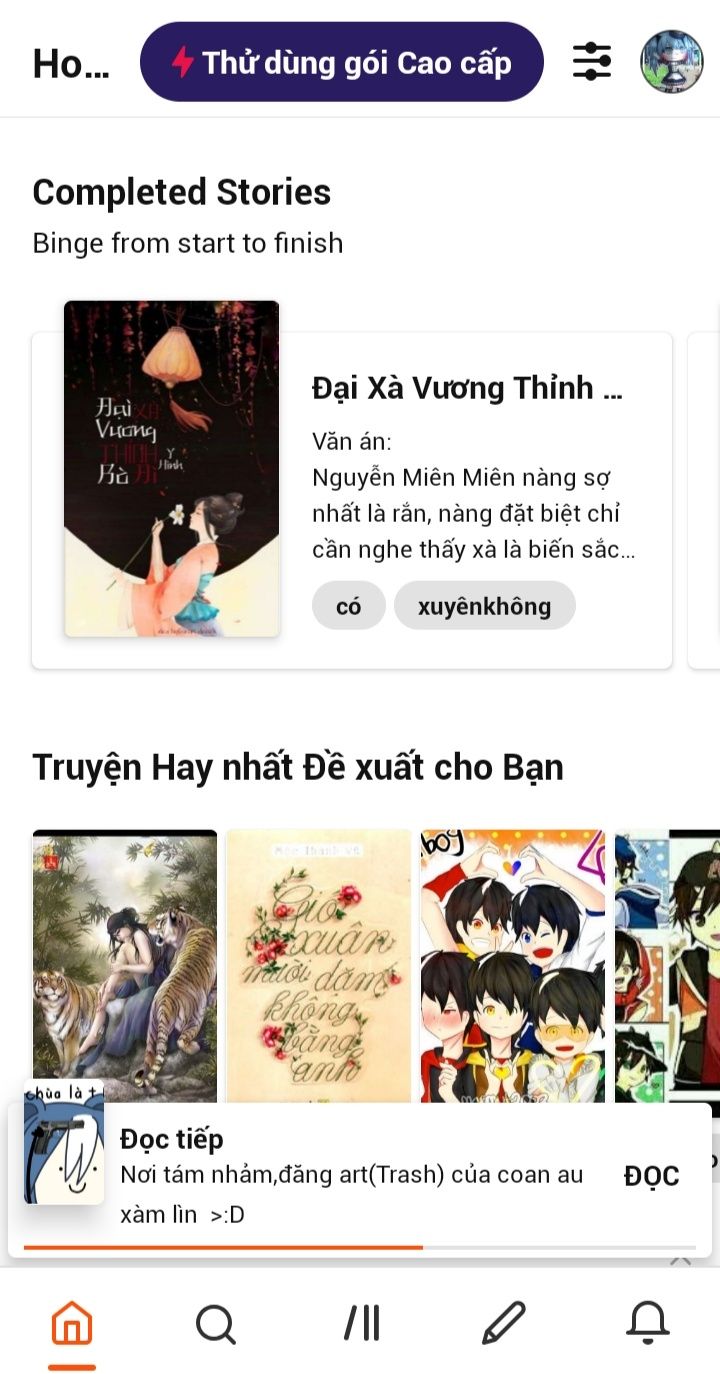Image resolution: width=720 pixels, height=1374 pixels.
Task: Tap ĐỌC to continue reading
Action: click(651, 1176)
